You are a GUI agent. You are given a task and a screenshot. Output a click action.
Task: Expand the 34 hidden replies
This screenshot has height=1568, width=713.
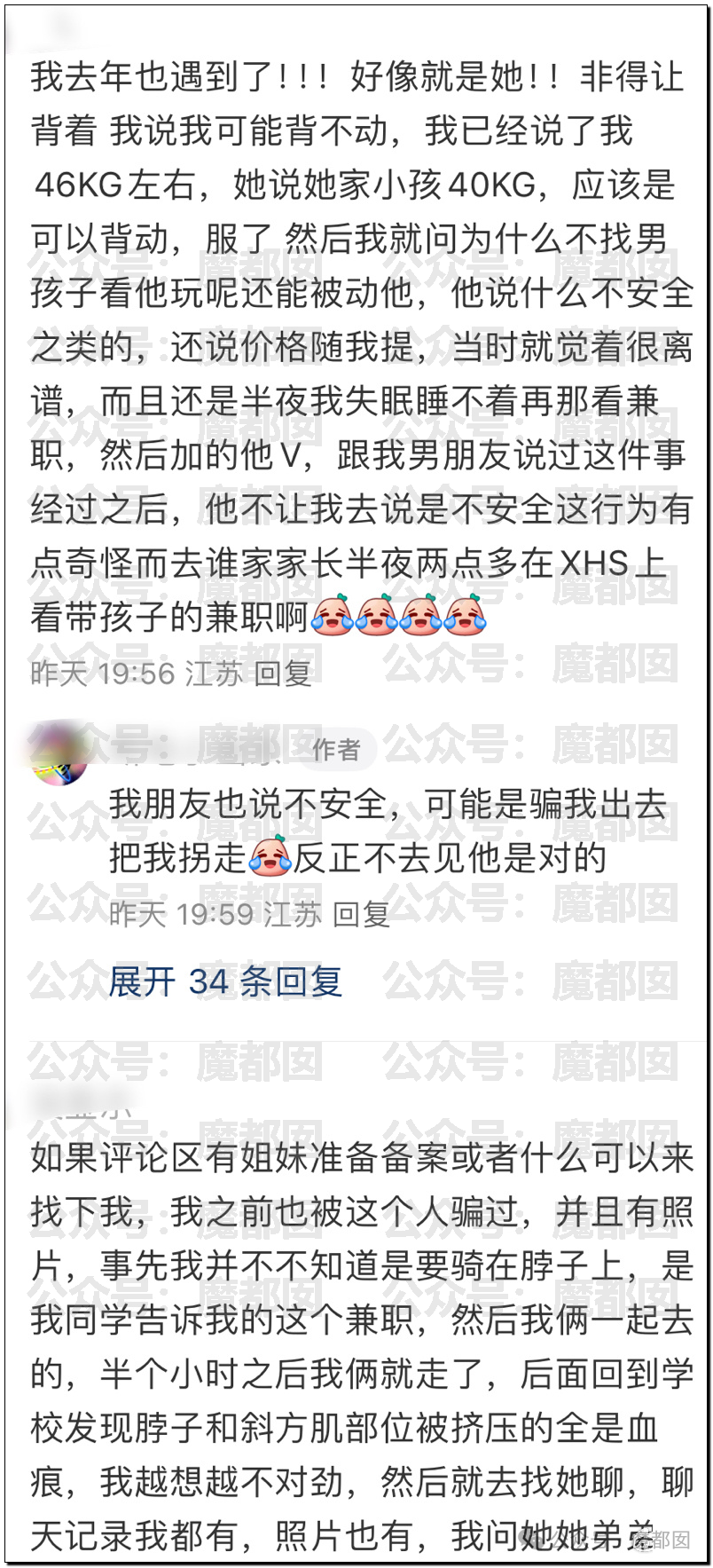[225, 981]
